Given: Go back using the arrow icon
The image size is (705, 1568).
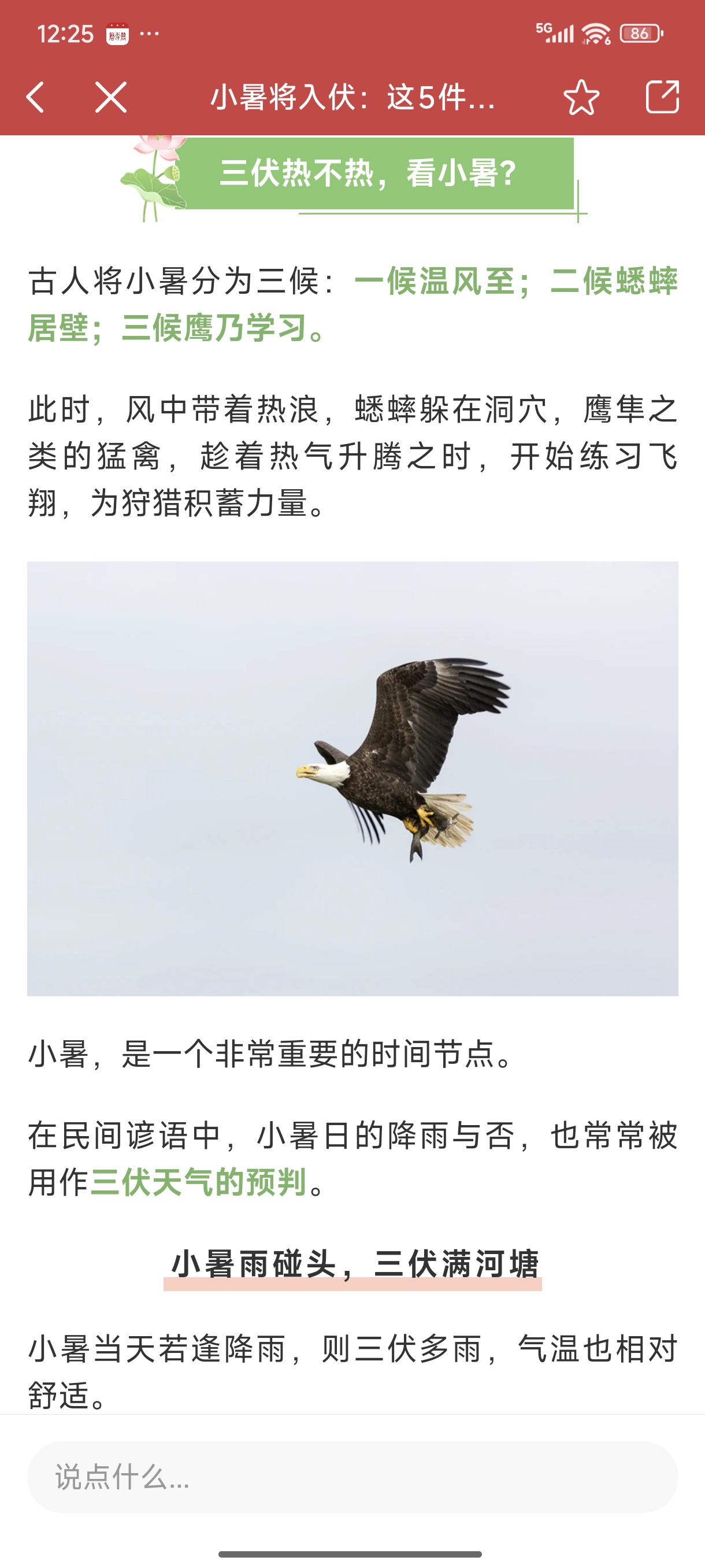Looking at the screenshot, I should (x=35, y=97).
